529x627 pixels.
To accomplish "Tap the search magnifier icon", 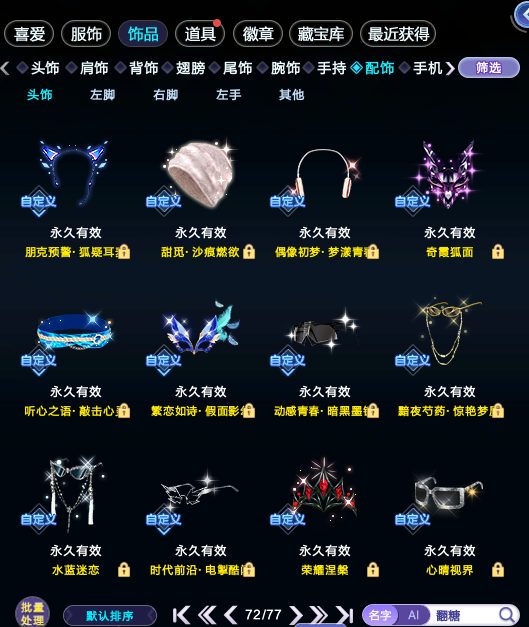I will point(506,615).
